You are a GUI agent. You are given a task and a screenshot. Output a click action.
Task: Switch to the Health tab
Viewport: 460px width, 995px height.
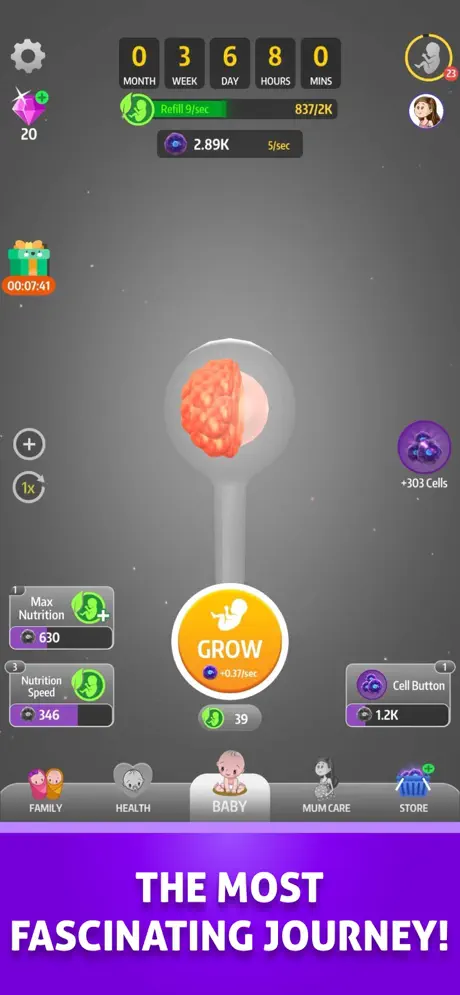pyautogui.click(x=133, y=788)
